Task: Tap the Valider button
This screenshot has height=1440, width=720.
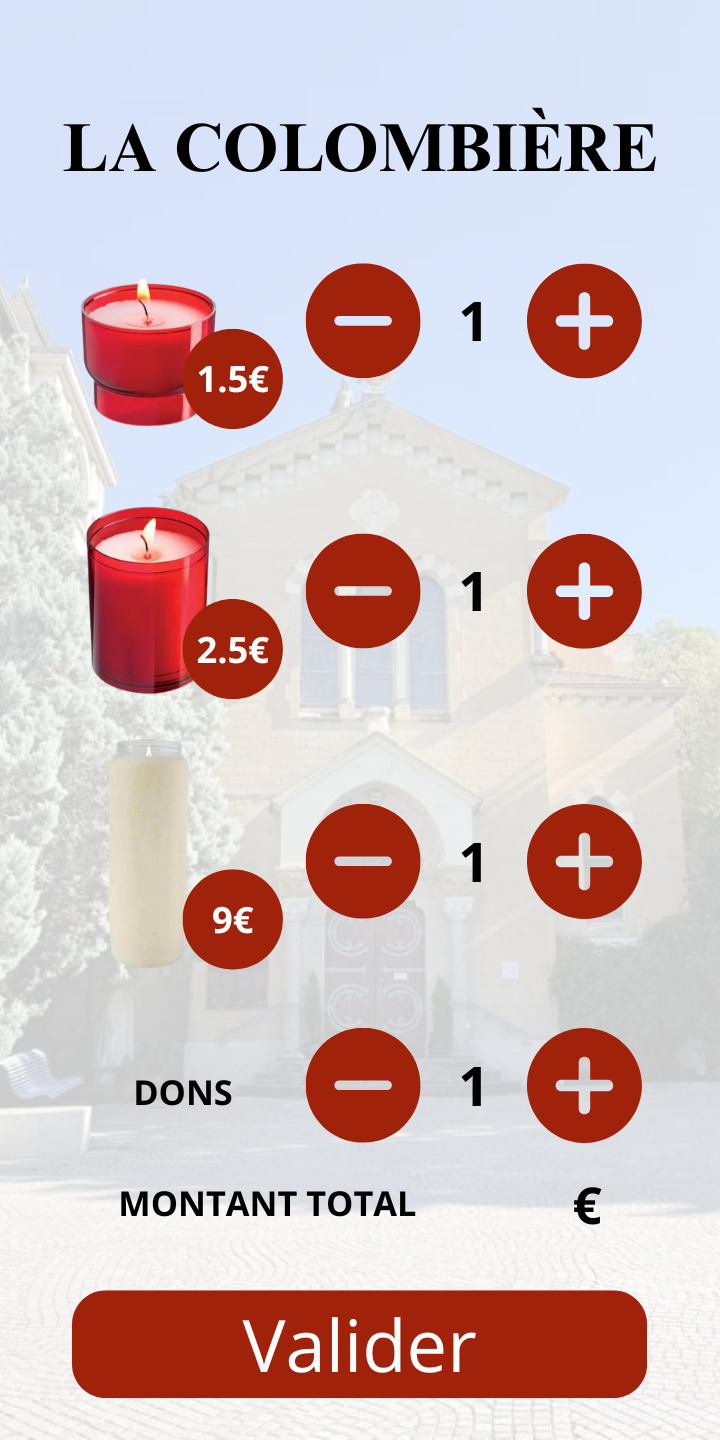Action: pyautogui.click(x=359, y=1344)
